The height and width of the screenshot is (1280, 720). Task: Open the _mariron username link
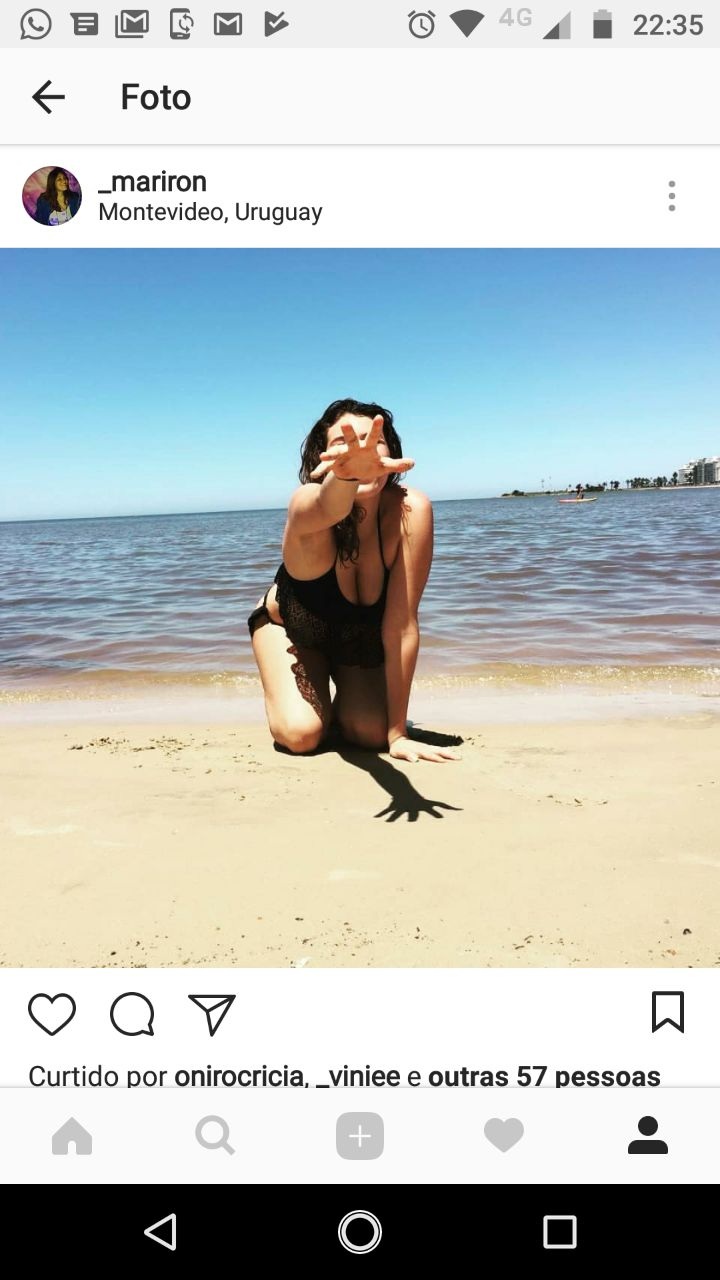coord(153,182)
